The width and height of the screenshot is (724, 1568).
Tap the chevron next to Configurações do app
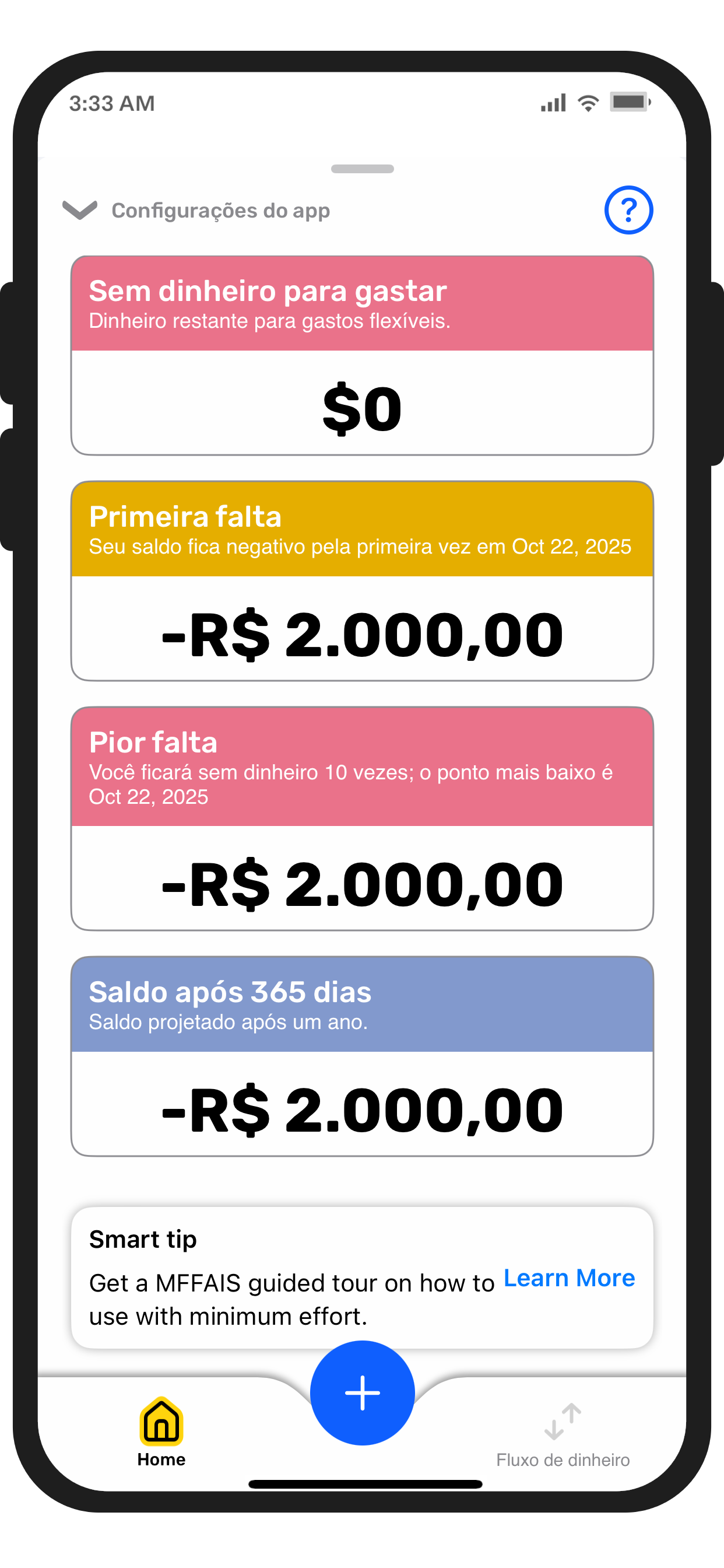pyautogui.click(x=79, y=210)
